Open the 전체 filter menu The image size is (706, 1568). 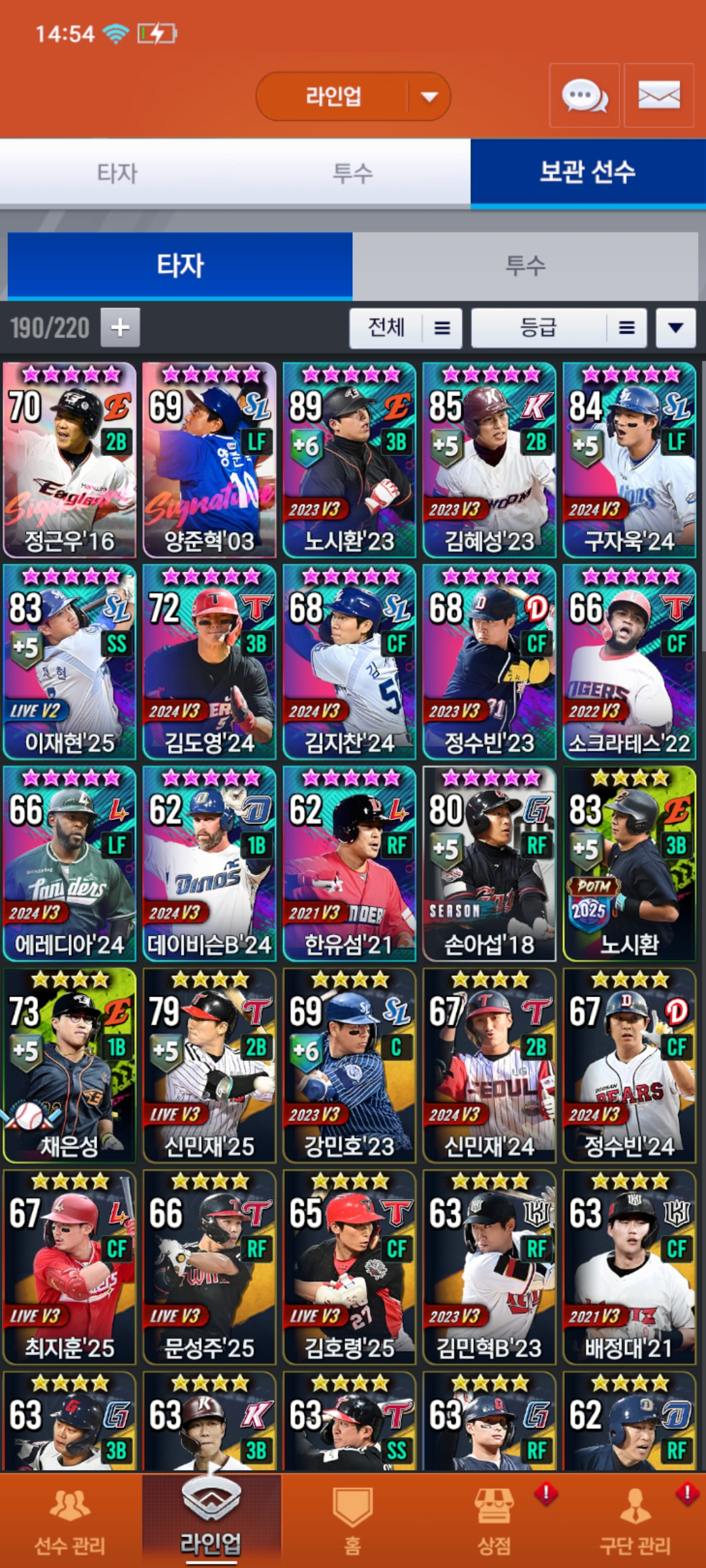[x=406, y=327]
